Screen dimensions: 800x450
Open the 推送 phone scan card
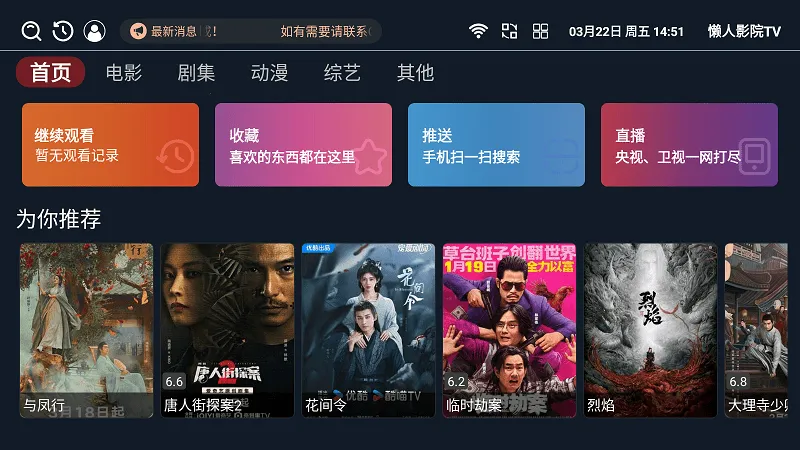tap(496, 145)
